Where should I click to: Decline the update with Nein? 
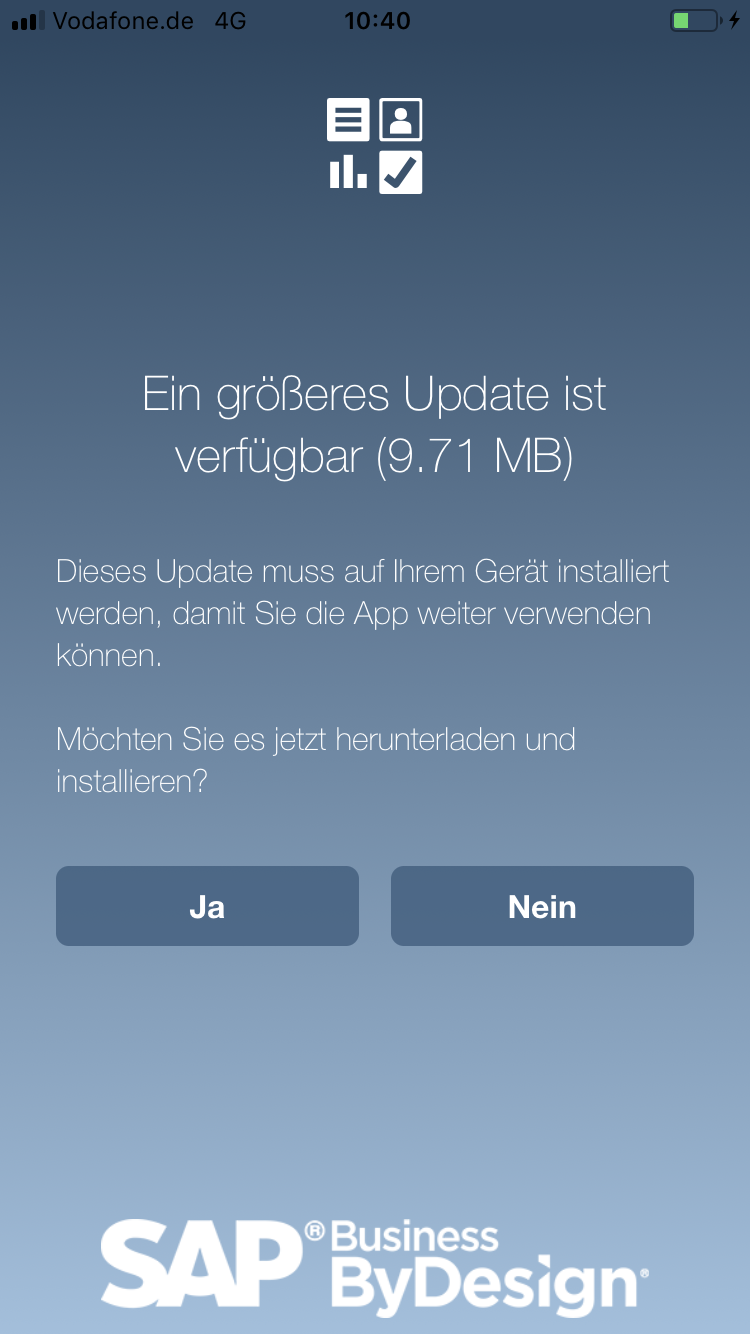[542, 906]
